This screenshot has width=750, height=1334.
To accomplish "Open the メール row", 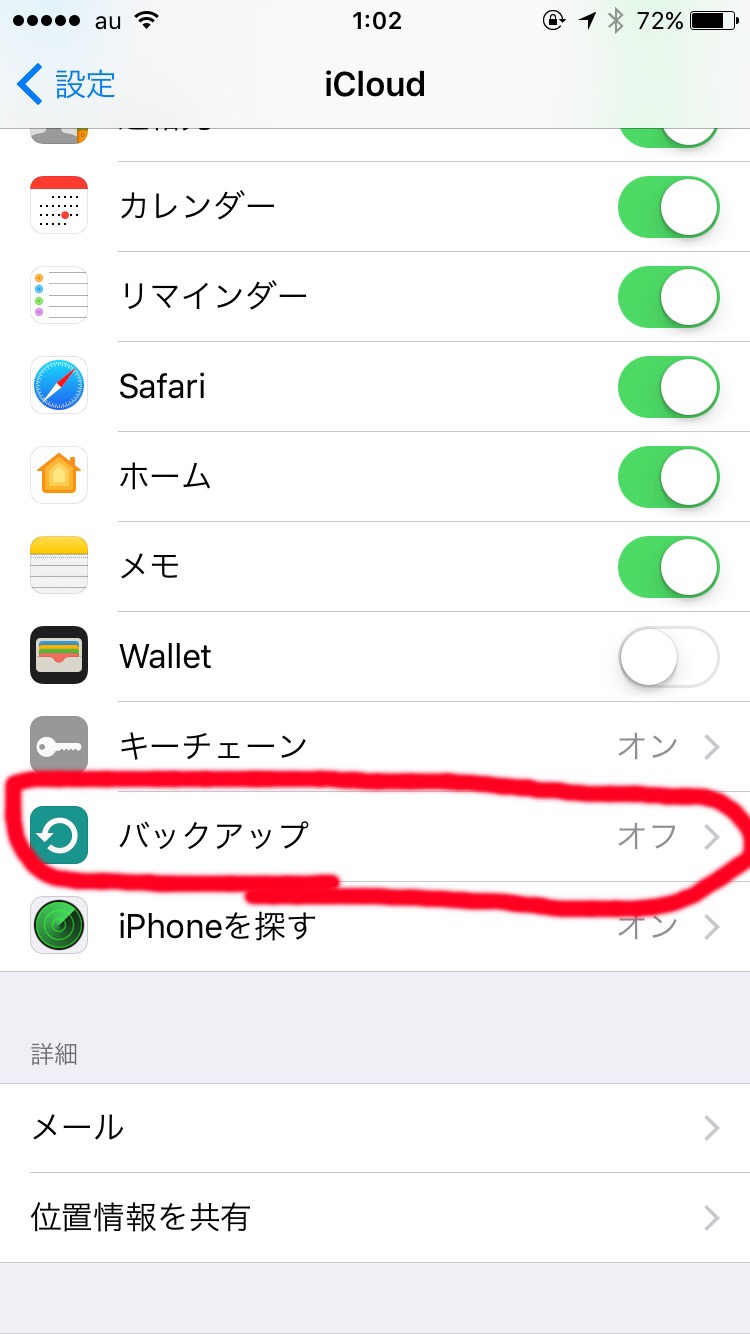I will coord(375,1128).
